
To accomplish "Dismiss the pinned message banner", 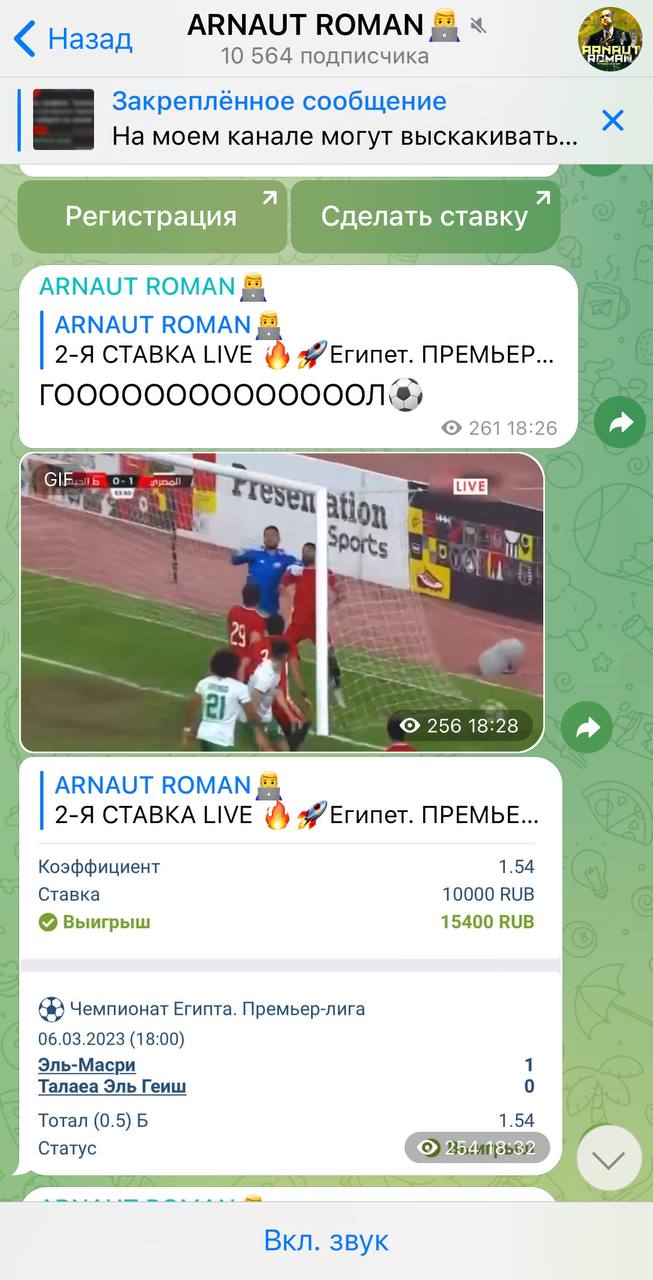I will point(612,121).
